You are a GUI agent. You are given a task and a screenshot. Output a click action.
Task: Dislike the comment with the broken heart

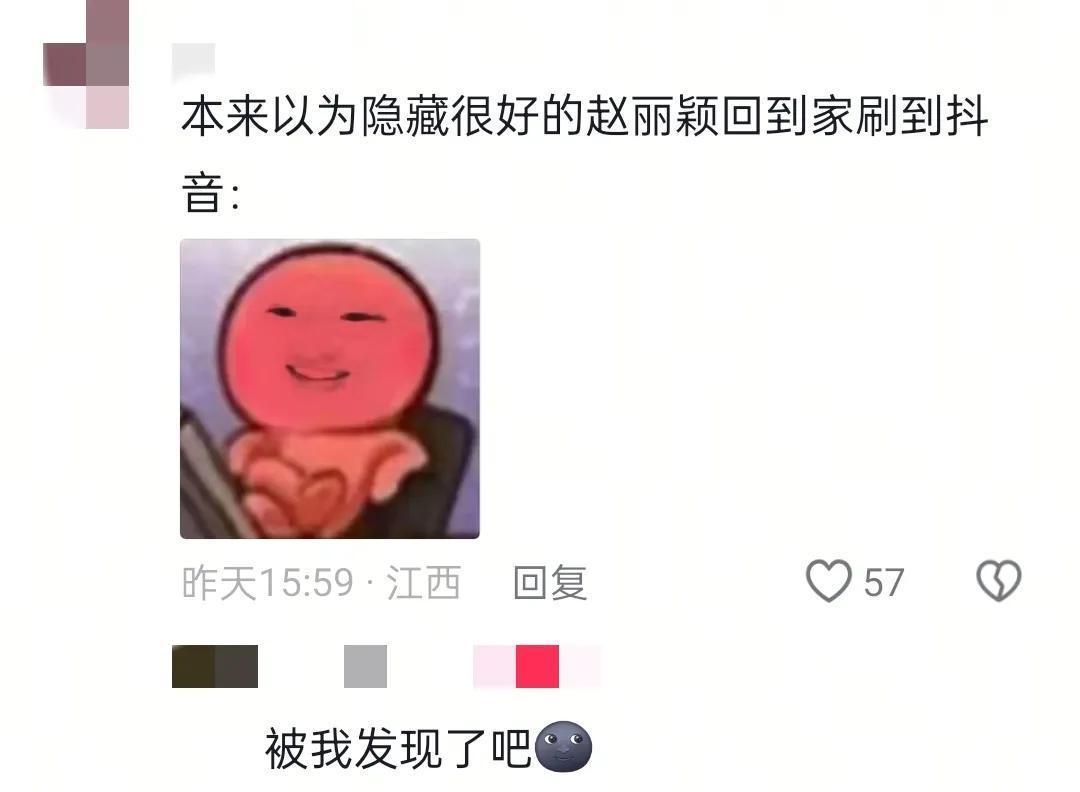(x=998, y=581)
